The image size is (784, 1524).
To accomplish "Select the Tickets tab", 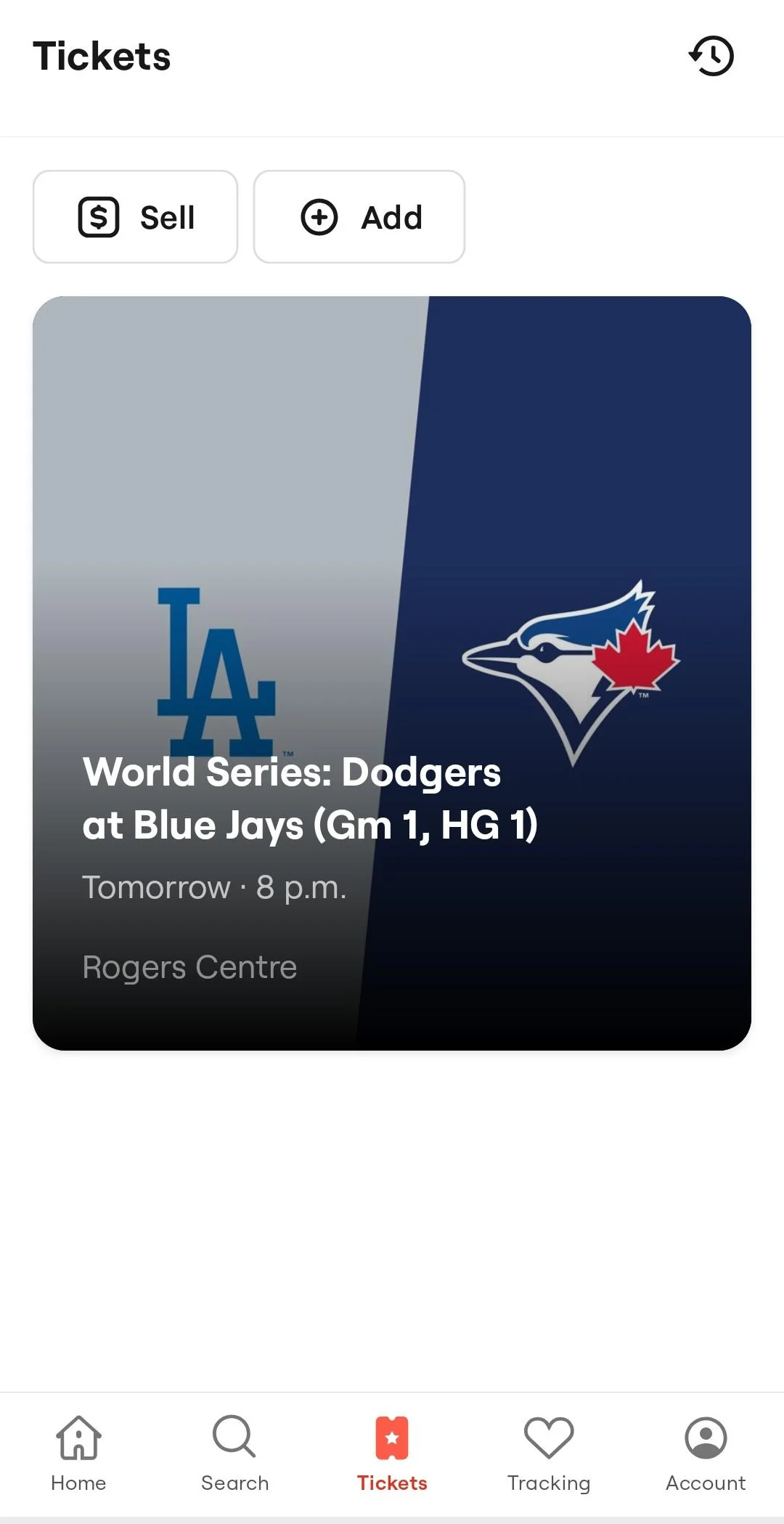I will pyautogui.click(x=392, y=1454).
